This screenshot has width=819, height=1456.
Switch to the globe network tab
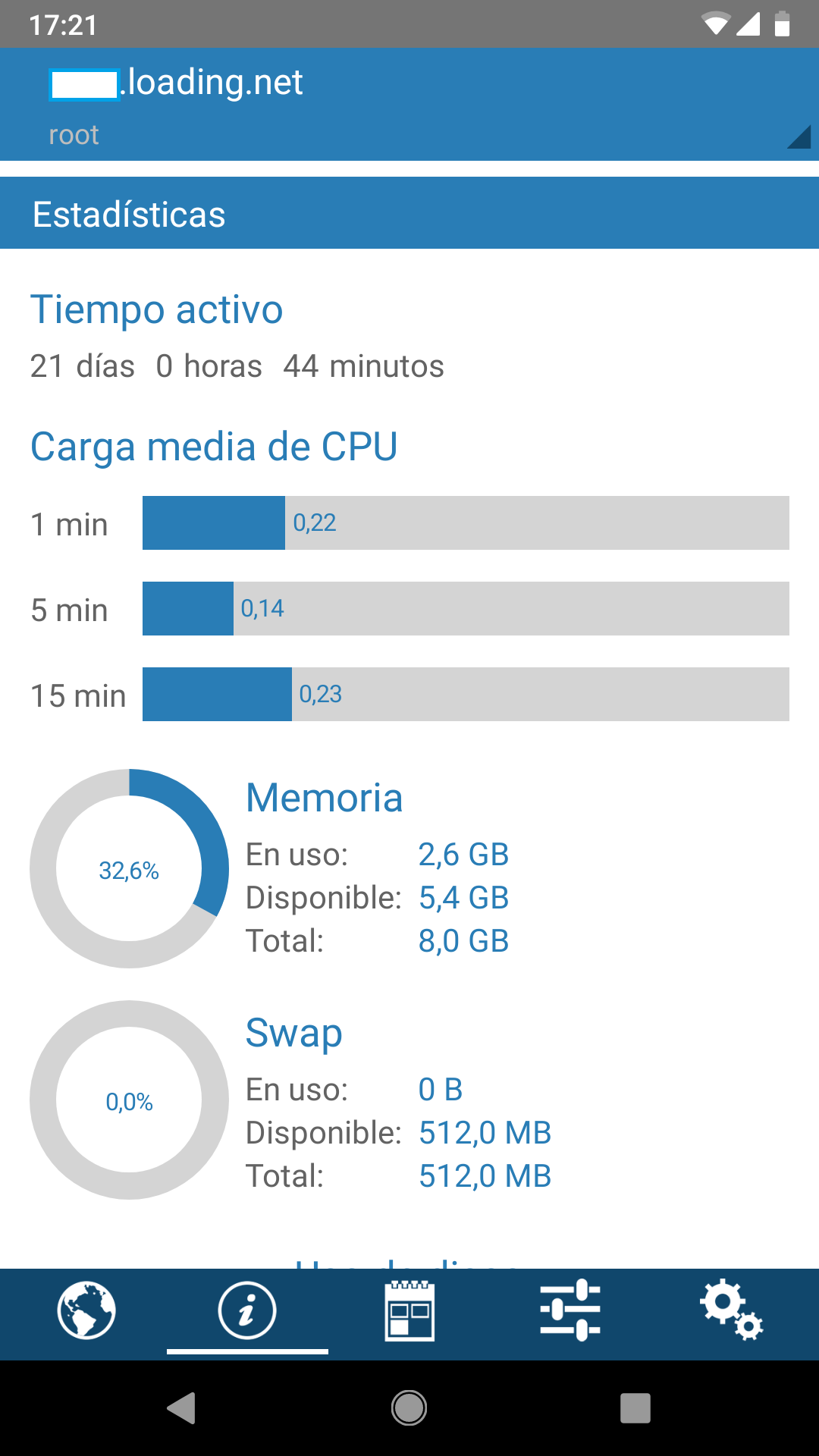[86, 1310]
